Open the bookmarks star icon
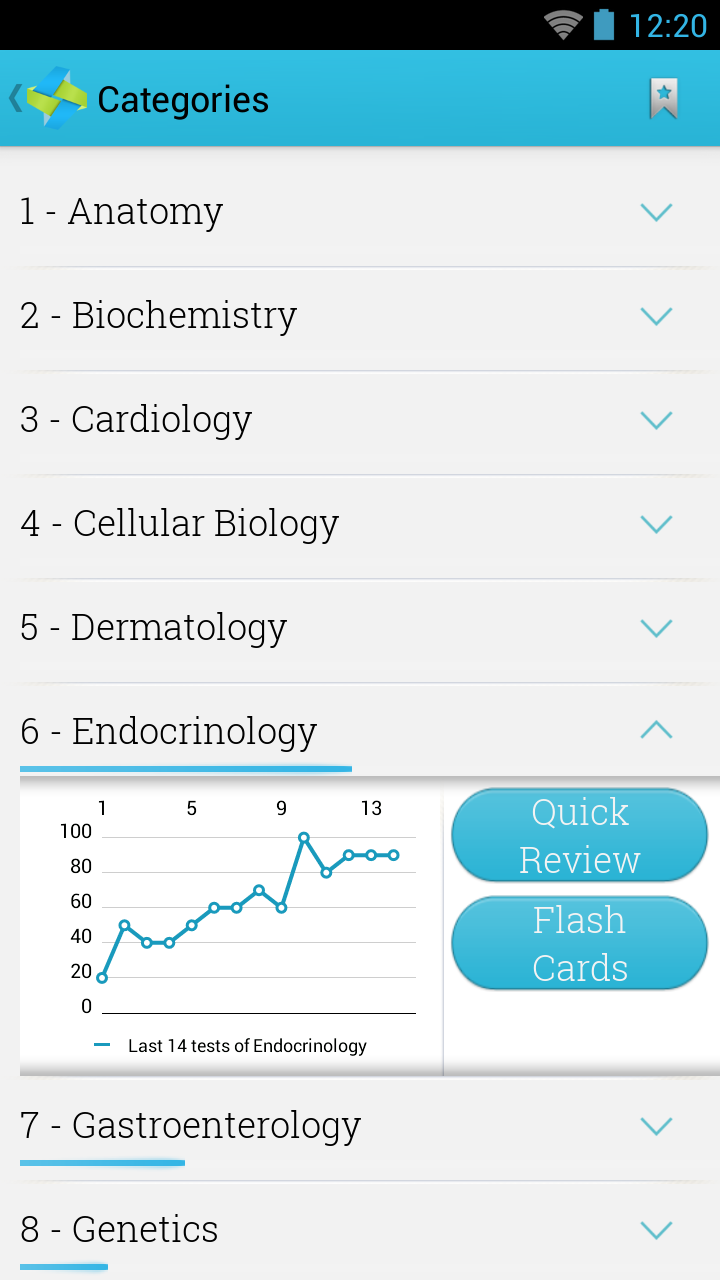Image resolution: width=720 pixels, height=1280 pixels. [x=664, y=99]
